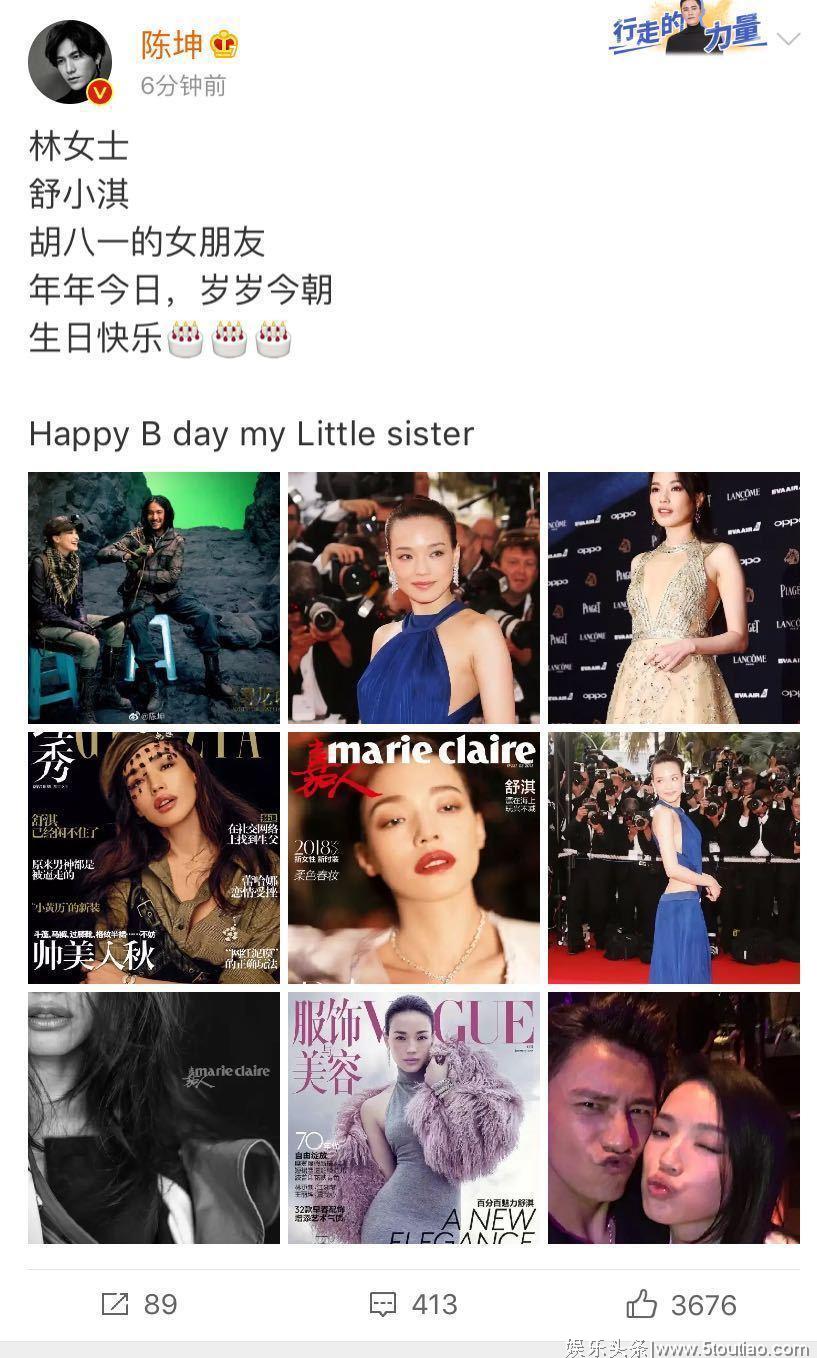Open the blue halter dress close-up photo
Screen dimensions: 817x1358
pos(414,597)
